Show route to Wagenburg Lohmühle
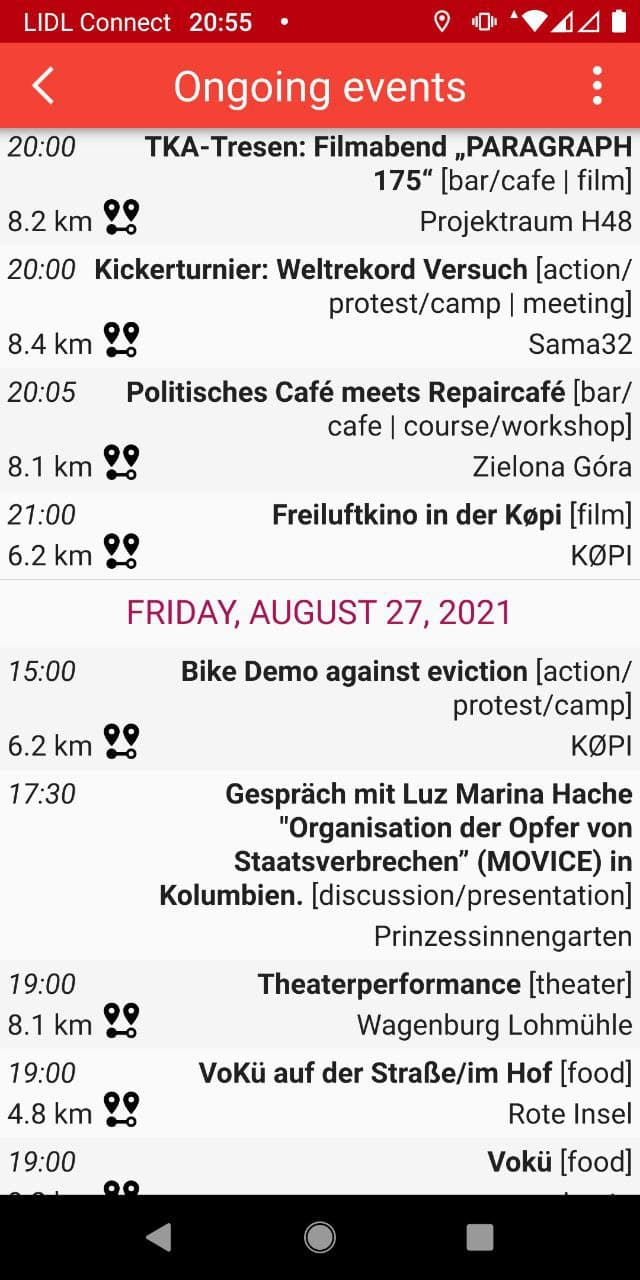 click(121, 1022)
